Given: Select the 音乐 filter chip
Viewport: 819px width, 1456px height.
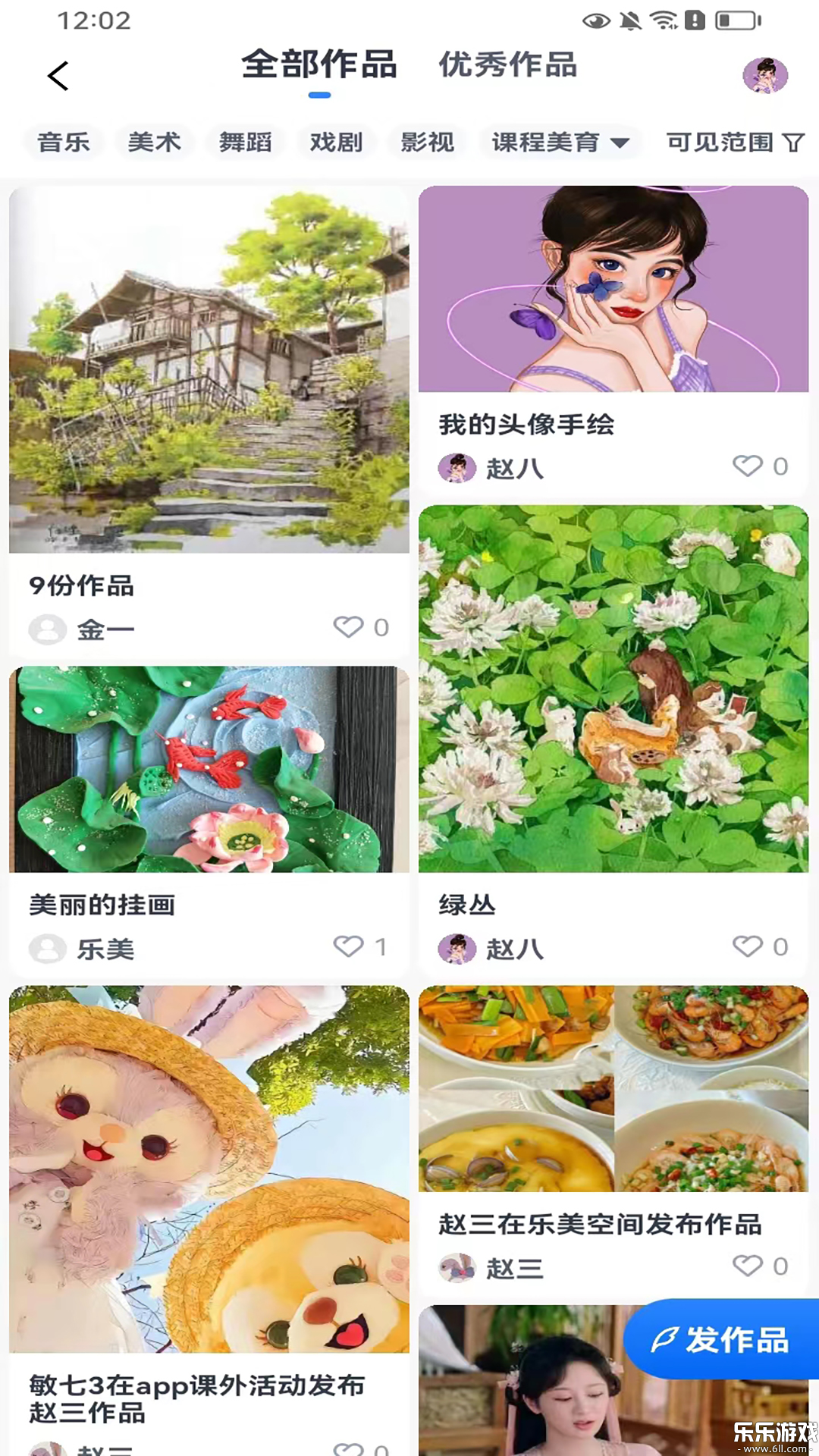Looking at the screenshot, I should 64,143.
